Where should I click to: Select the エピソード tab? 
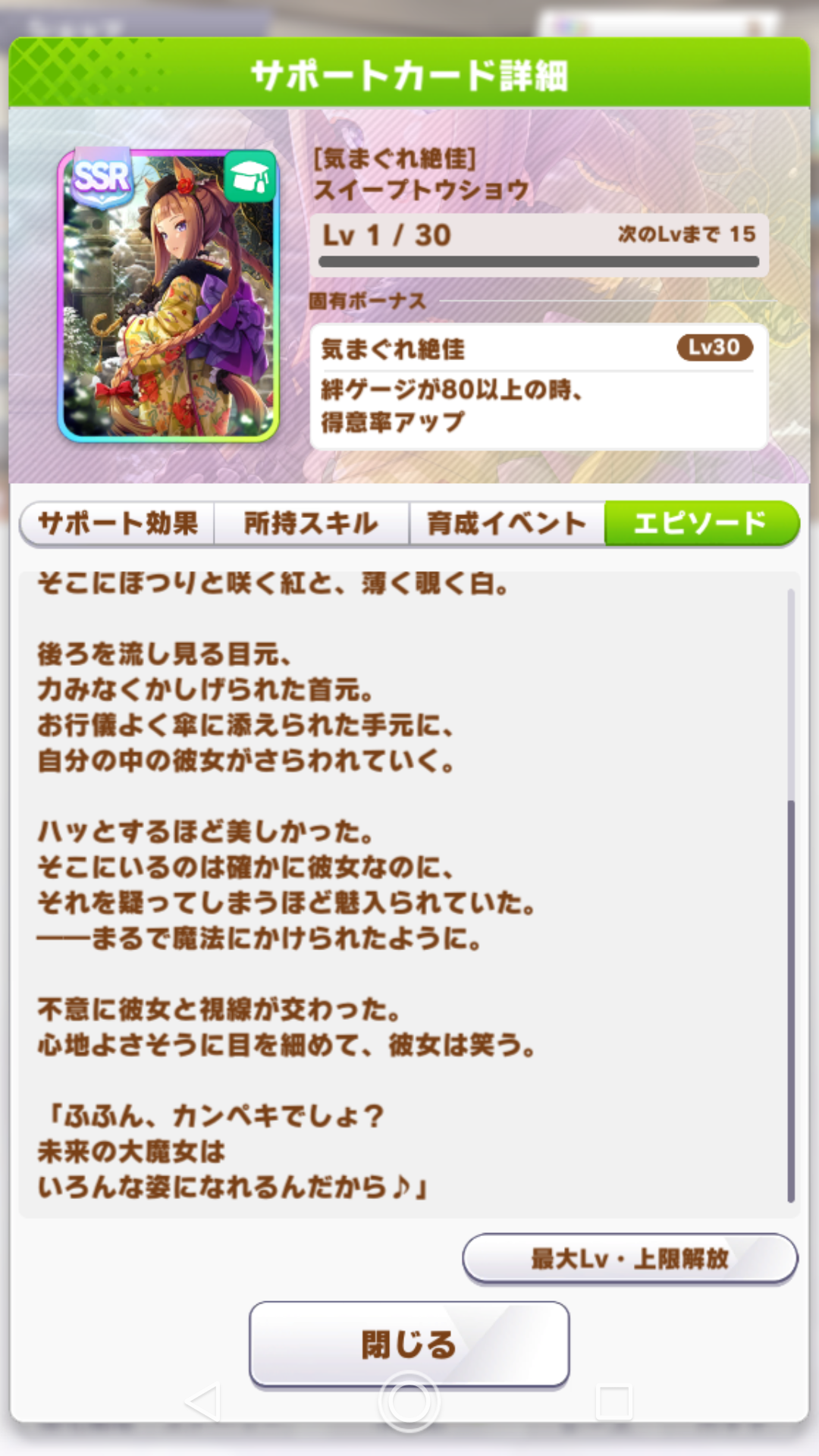click(701, 523)
